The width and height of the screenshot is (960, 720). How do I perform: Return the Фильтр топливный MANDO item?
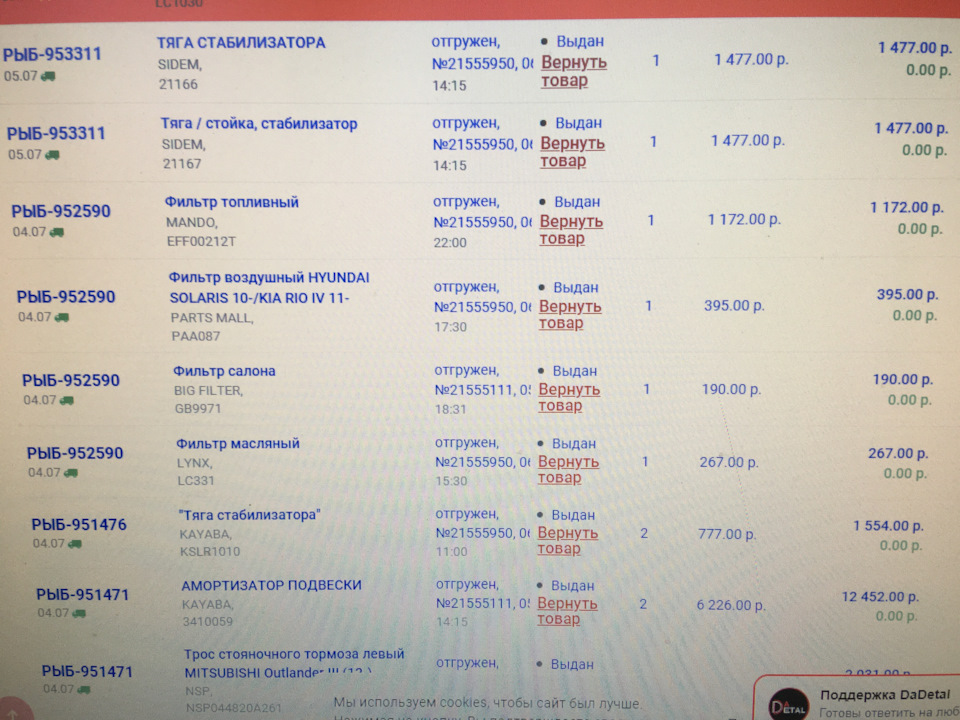click(571, 230)
